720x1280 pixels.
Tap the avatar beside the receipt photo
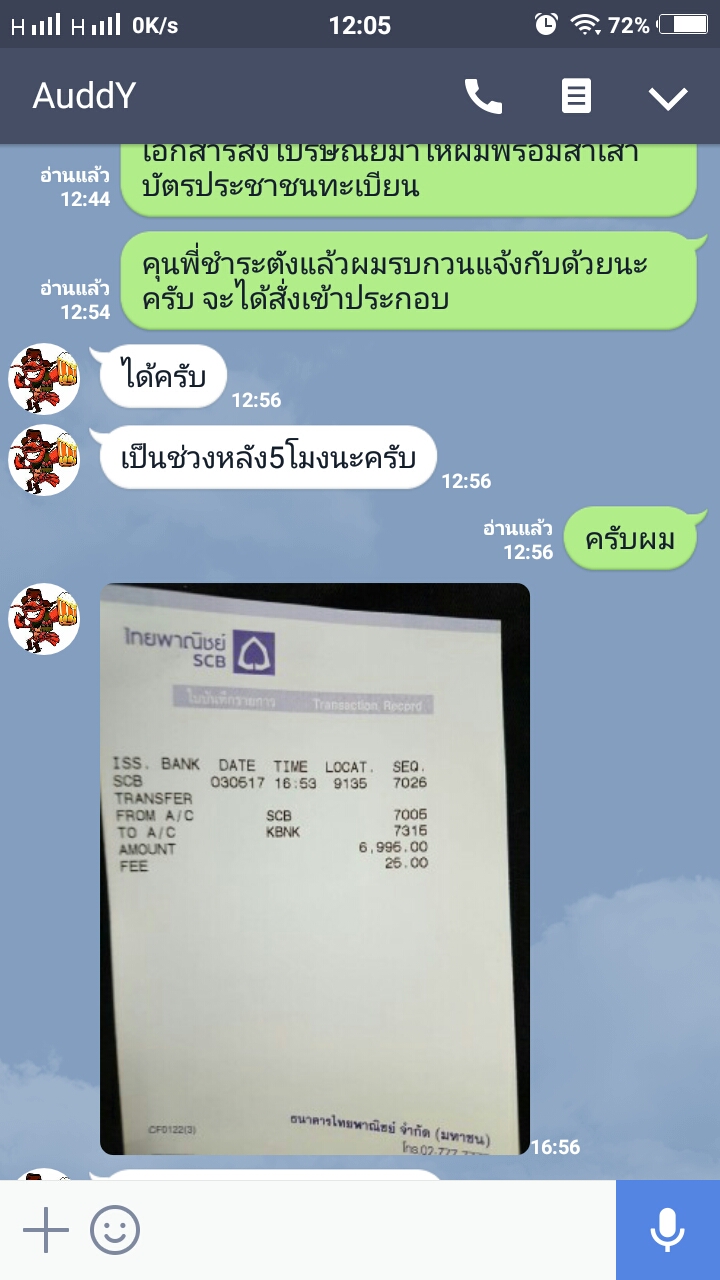coord(44,619)
